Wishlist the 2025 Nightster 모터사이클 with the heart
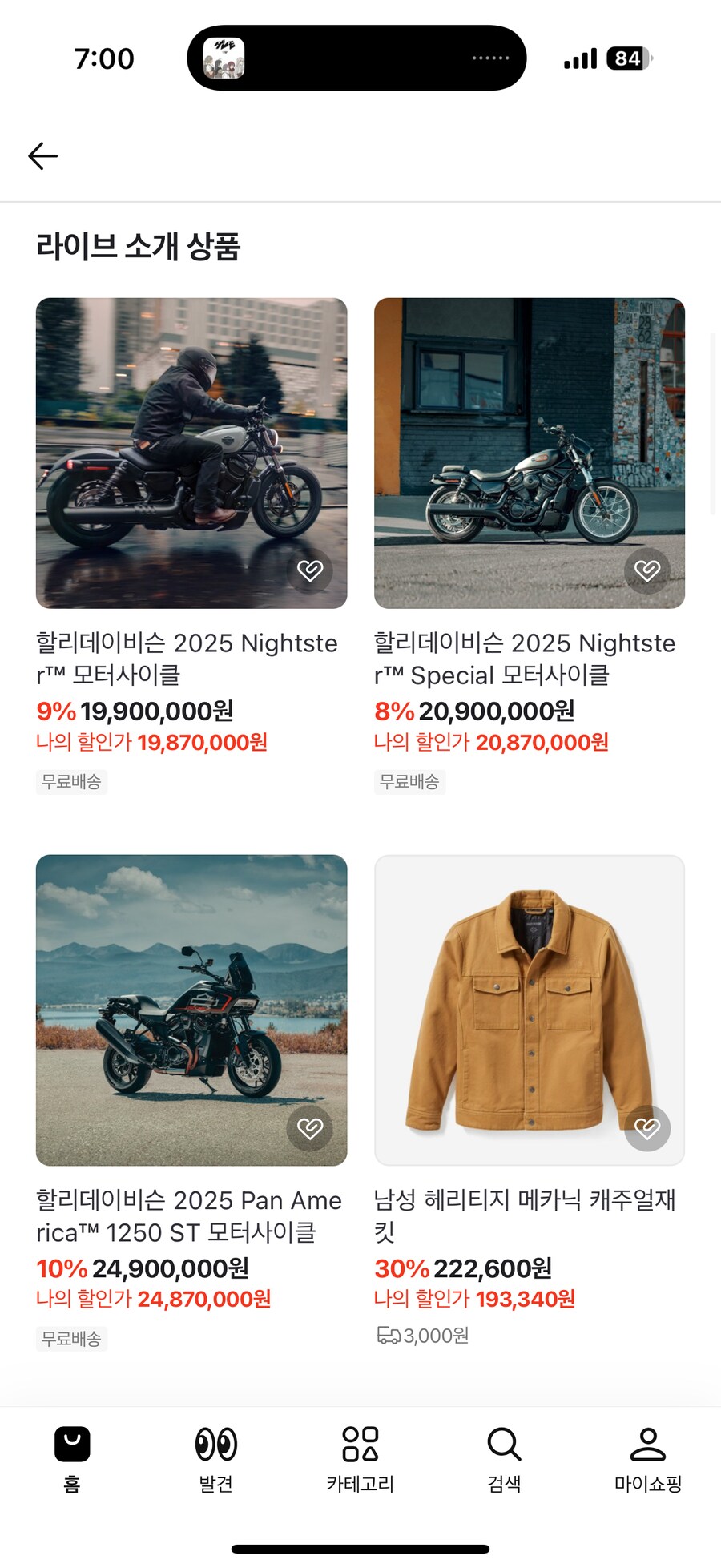 tap(310, 570)
